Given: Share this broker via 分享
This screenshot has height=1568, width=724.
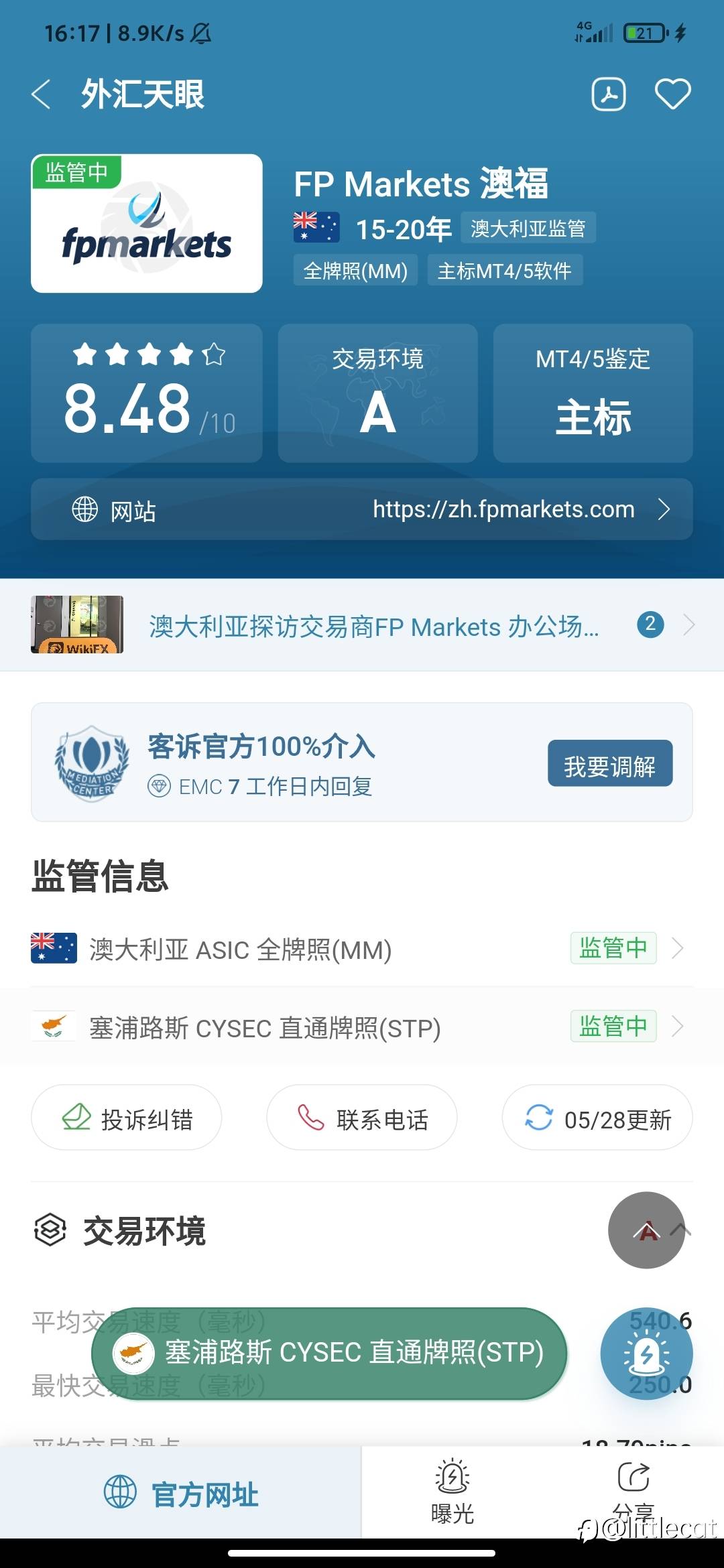Looking at the screenshot, I should point(633,1492).
